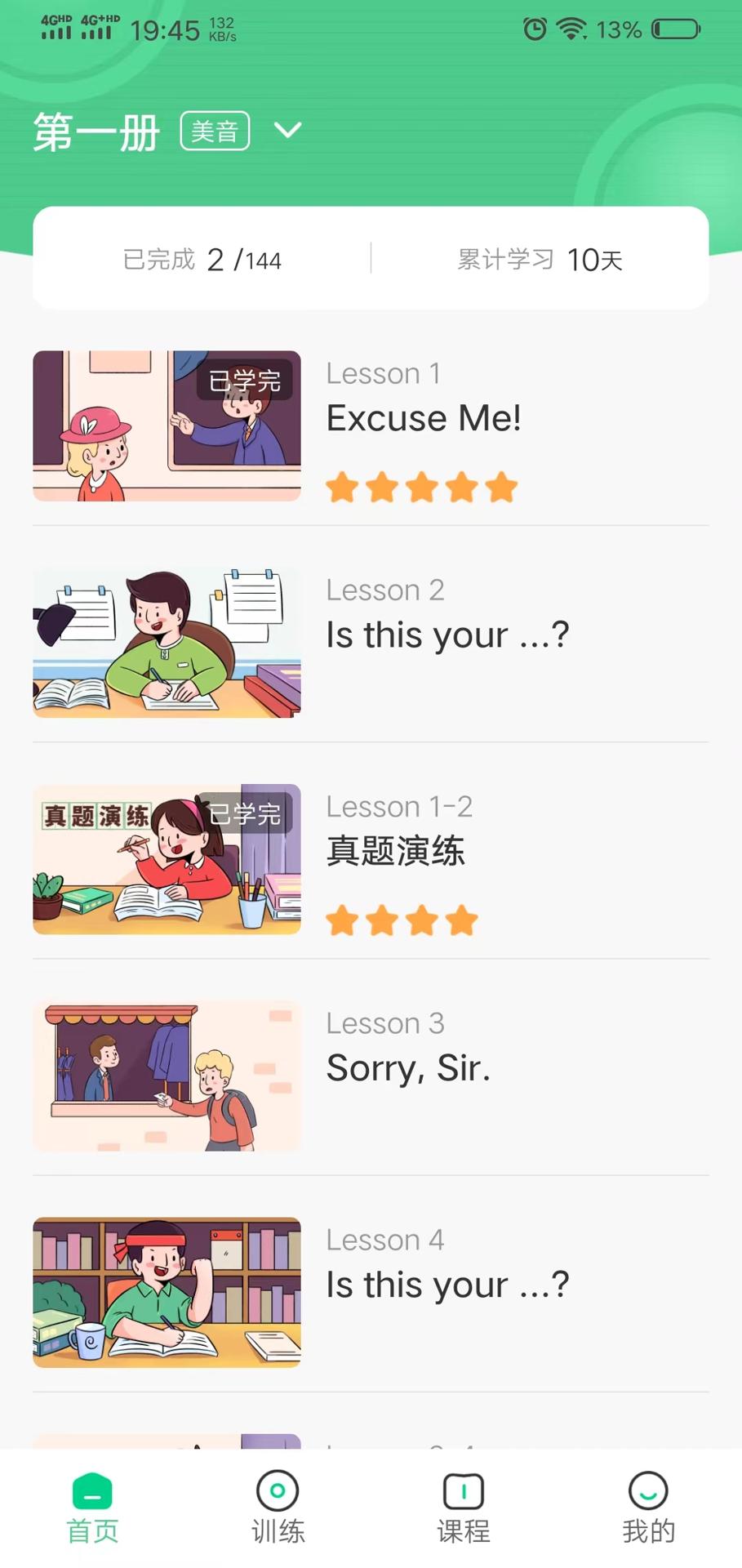The width and height of the screenshot is (742, 1568).
Task: Go to the 我的 tab
Action: click(x=648, y=1508)
